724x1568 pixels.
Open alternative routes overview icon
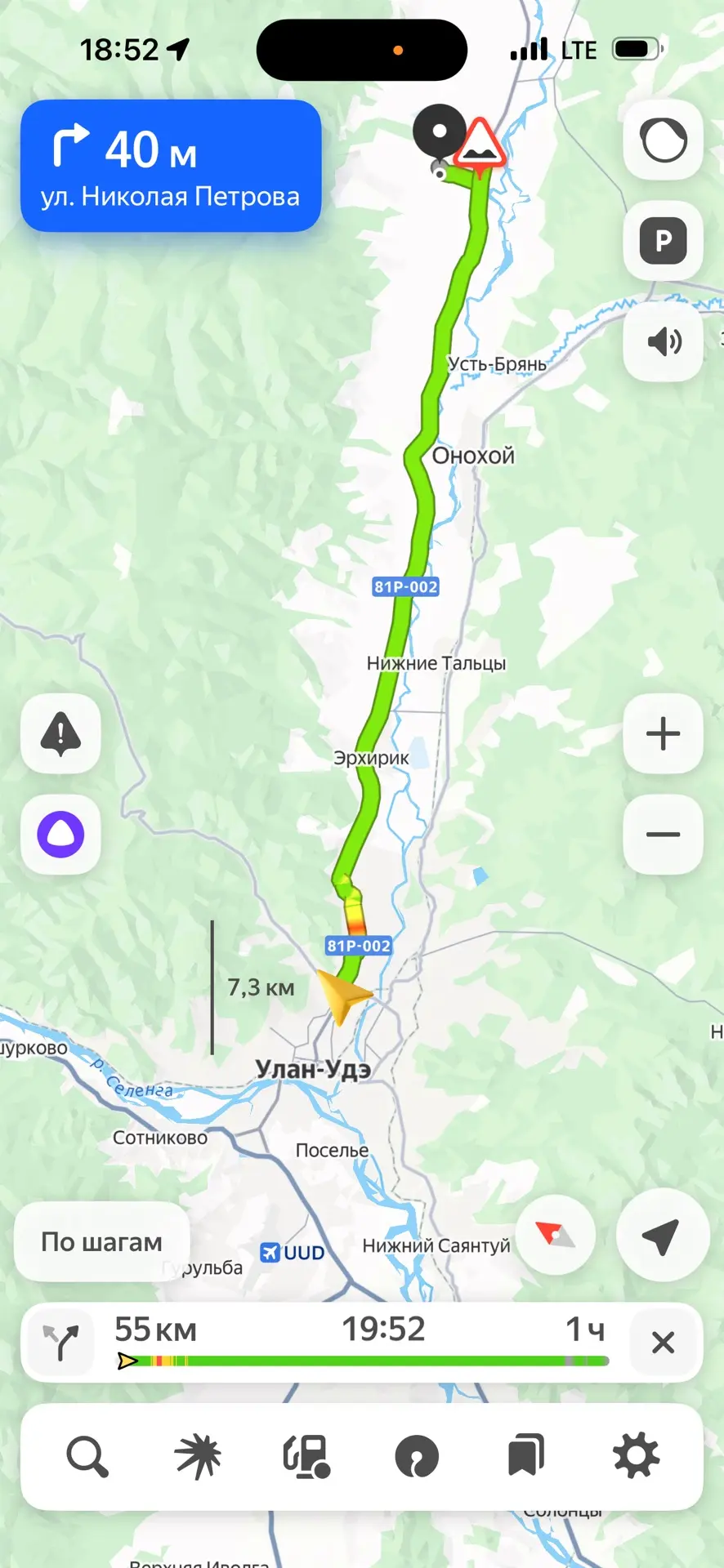click(x=62, y=1343)
